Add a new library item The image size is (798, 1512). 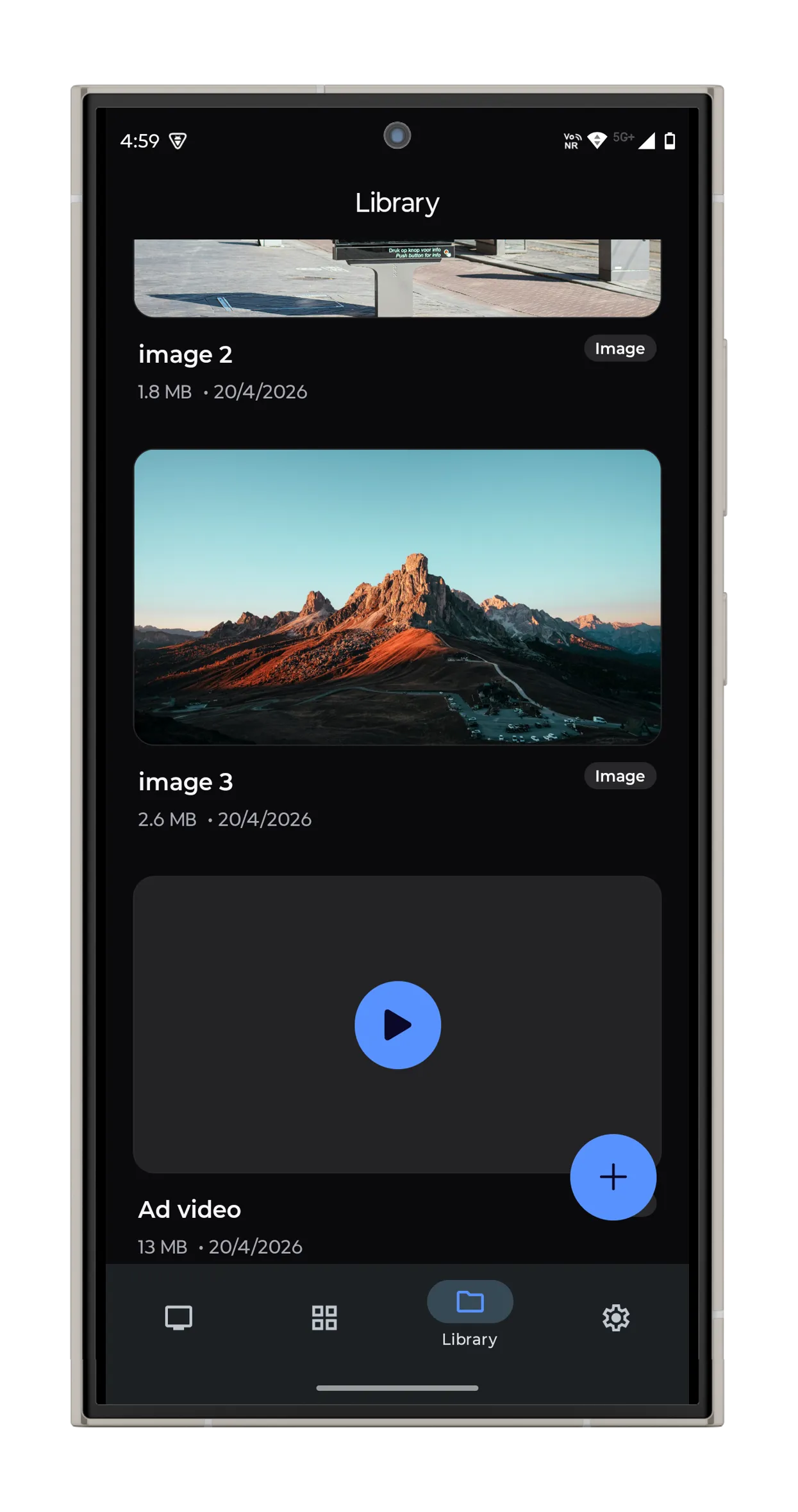[613, 1177]
